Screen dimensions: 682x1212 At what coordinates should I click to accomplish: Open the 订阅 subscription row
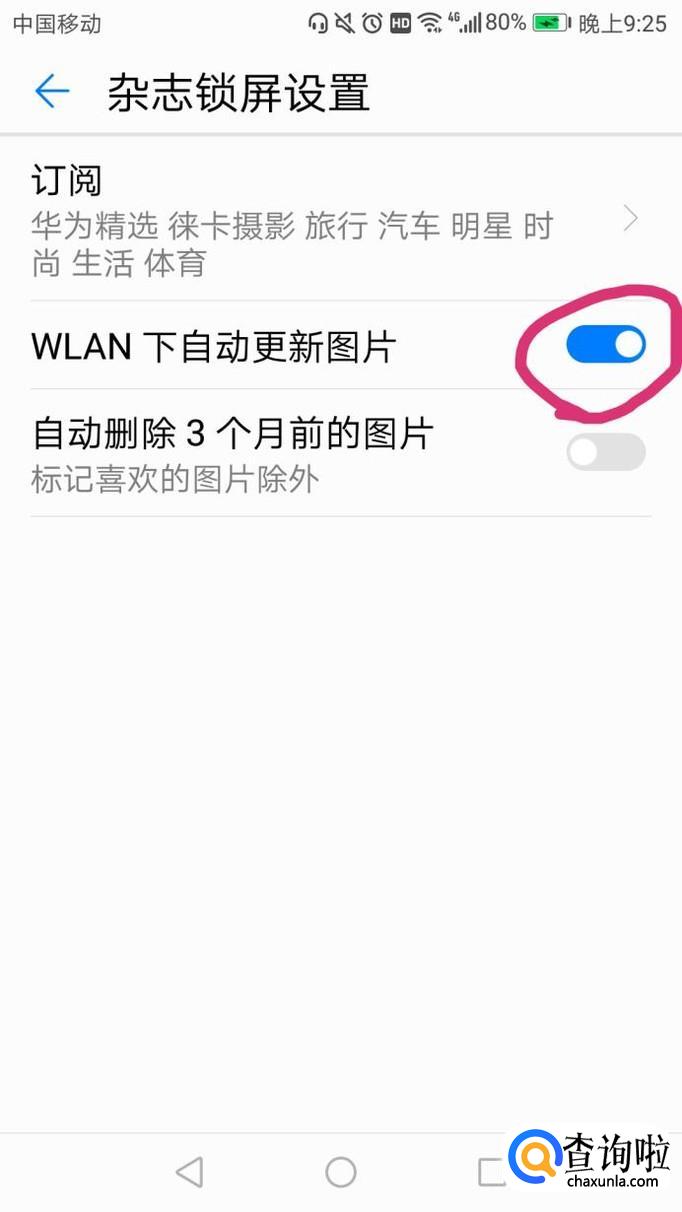[x=341, y=219]
